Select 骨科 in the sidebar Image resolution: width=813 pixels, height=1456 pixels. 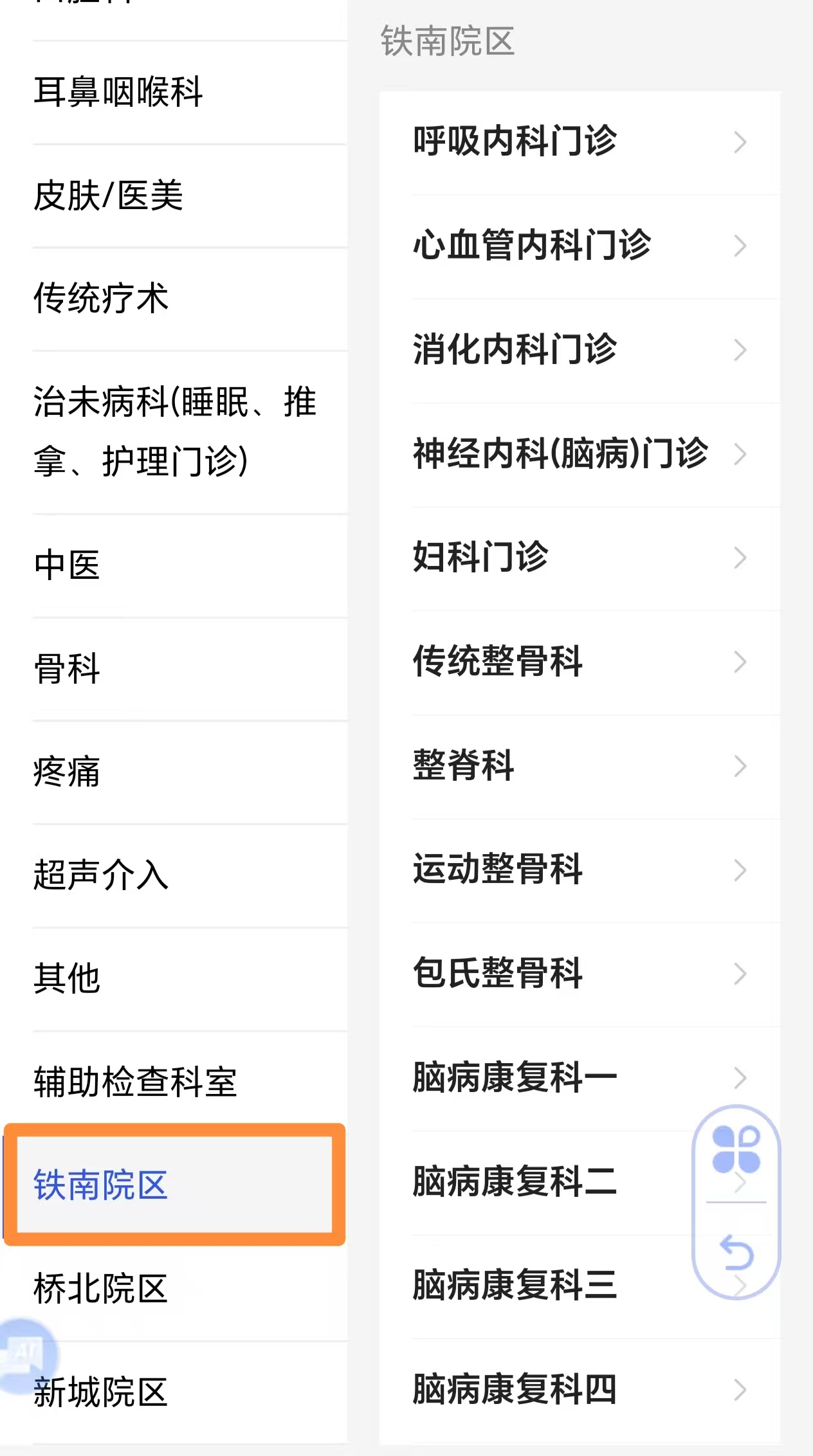tap(68, 669)
